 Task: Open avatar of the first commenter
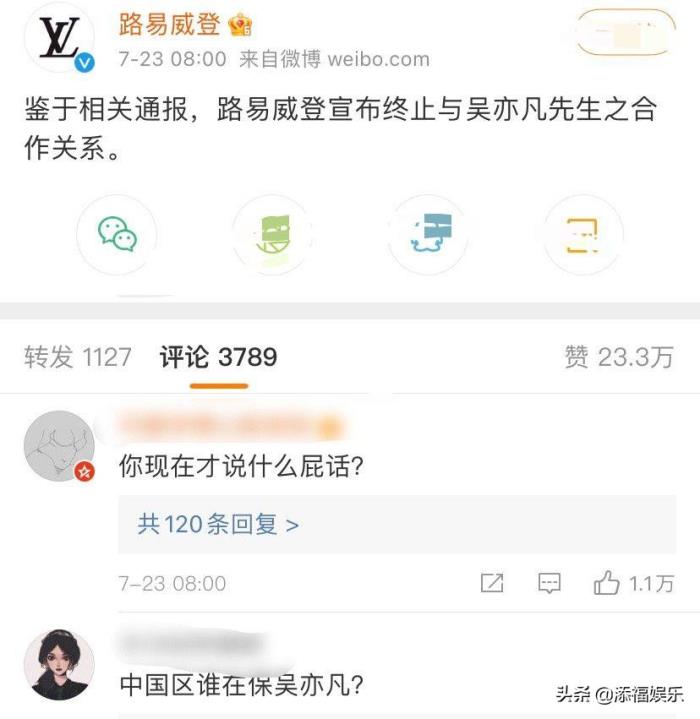tap(59, 446)
